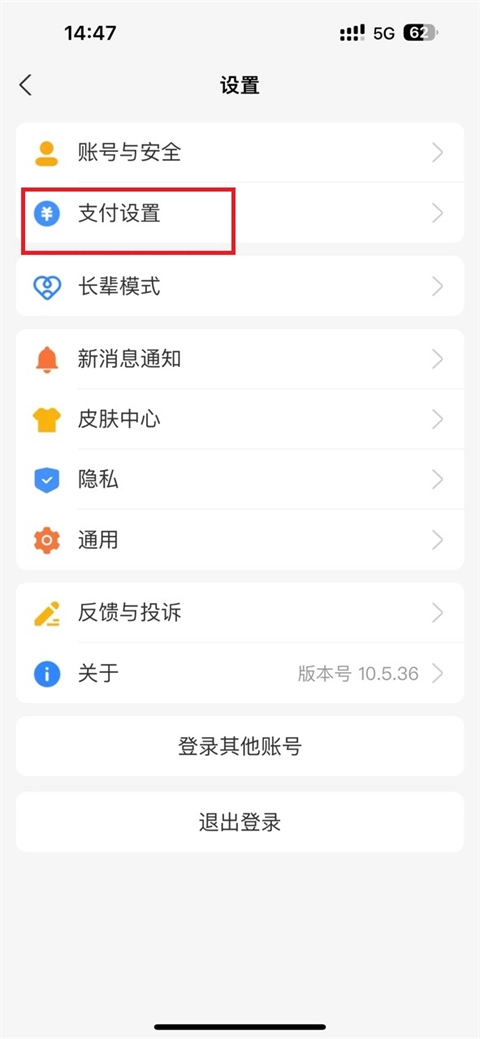Viewport: 480px width, 1039px height.
Task: Tap 退出登录 to log out
Action: pyautogui.click(x=240, y=822)
